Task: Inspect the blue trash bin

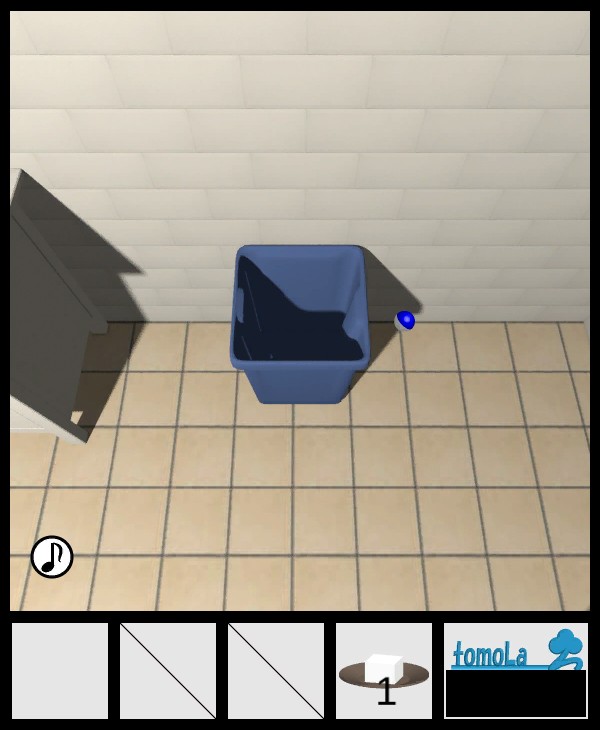Action: (x=299, y=322)
